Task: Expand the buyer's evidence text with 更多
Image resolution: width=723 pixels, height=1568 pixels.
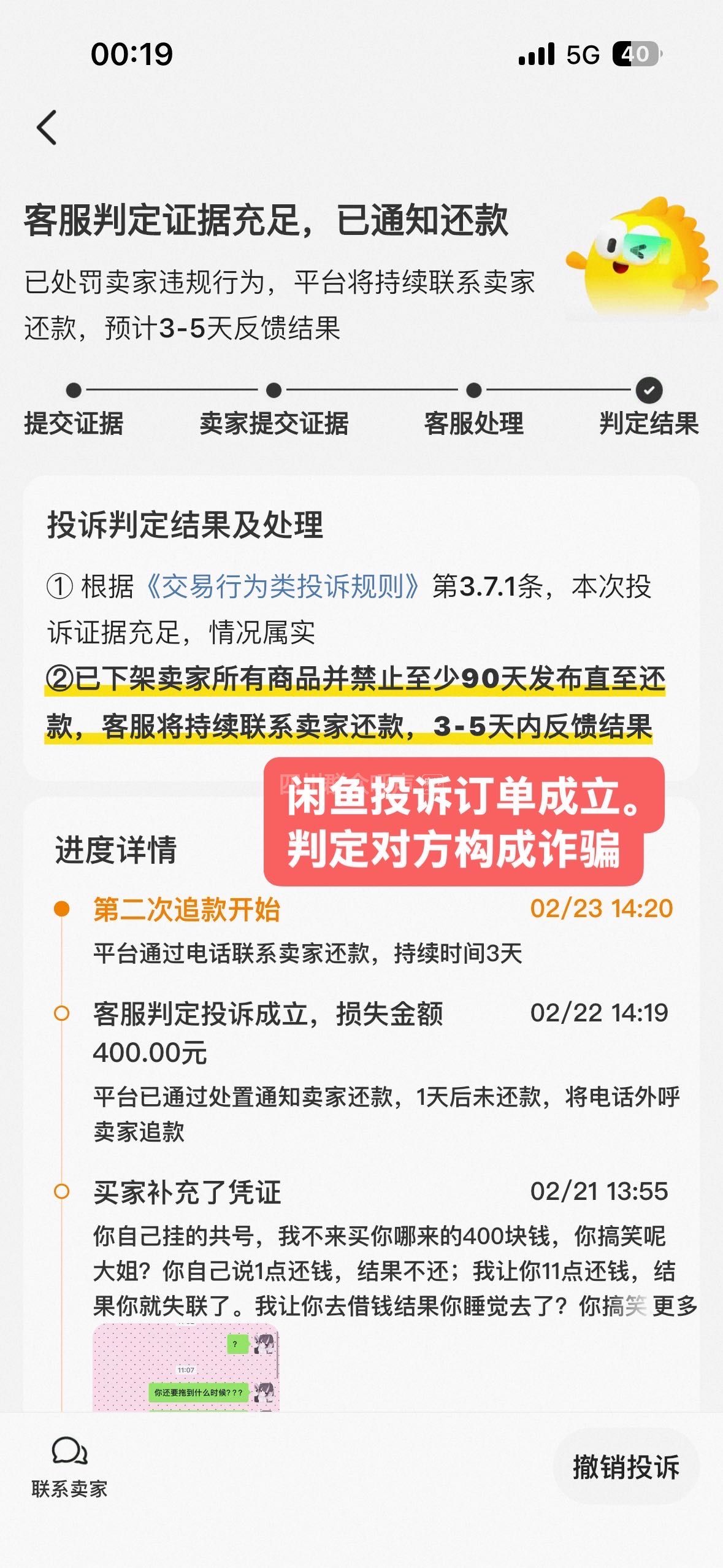Action: (675, 1306)
